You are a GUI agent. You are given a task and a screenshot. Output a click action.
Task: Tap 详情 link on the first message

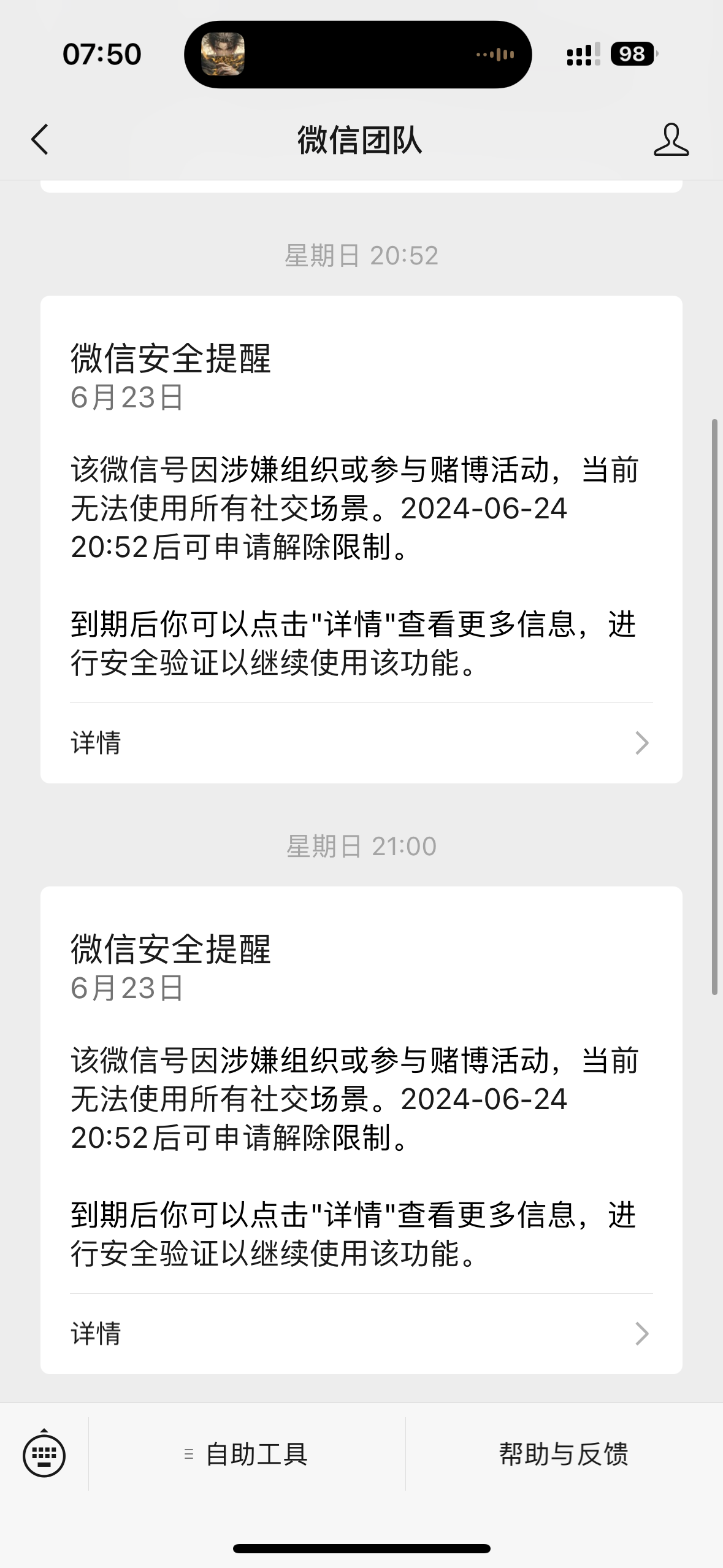point(96,743)
